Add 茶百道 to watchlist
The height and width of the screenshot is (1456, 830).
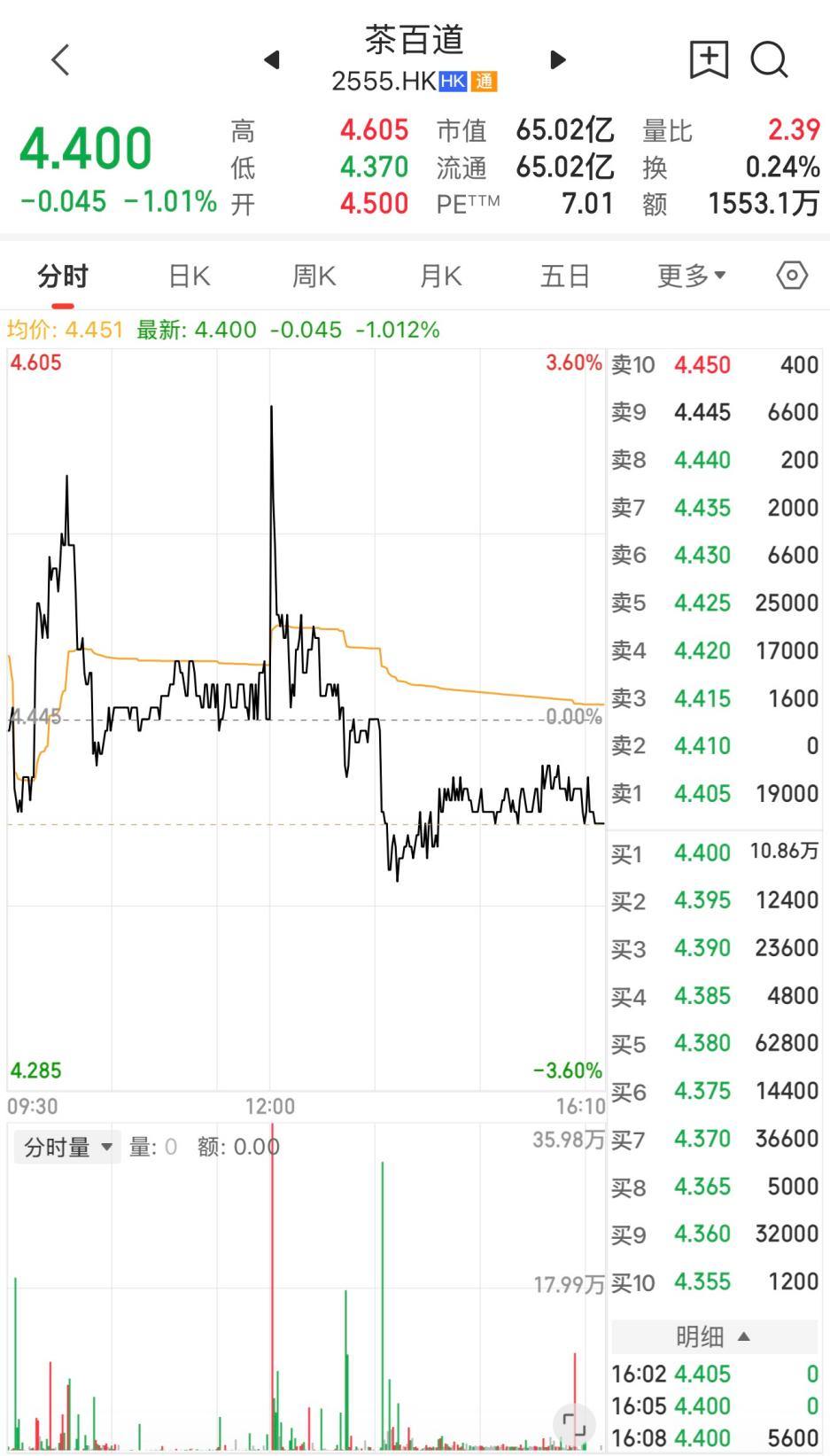click(x=709, y=60)
